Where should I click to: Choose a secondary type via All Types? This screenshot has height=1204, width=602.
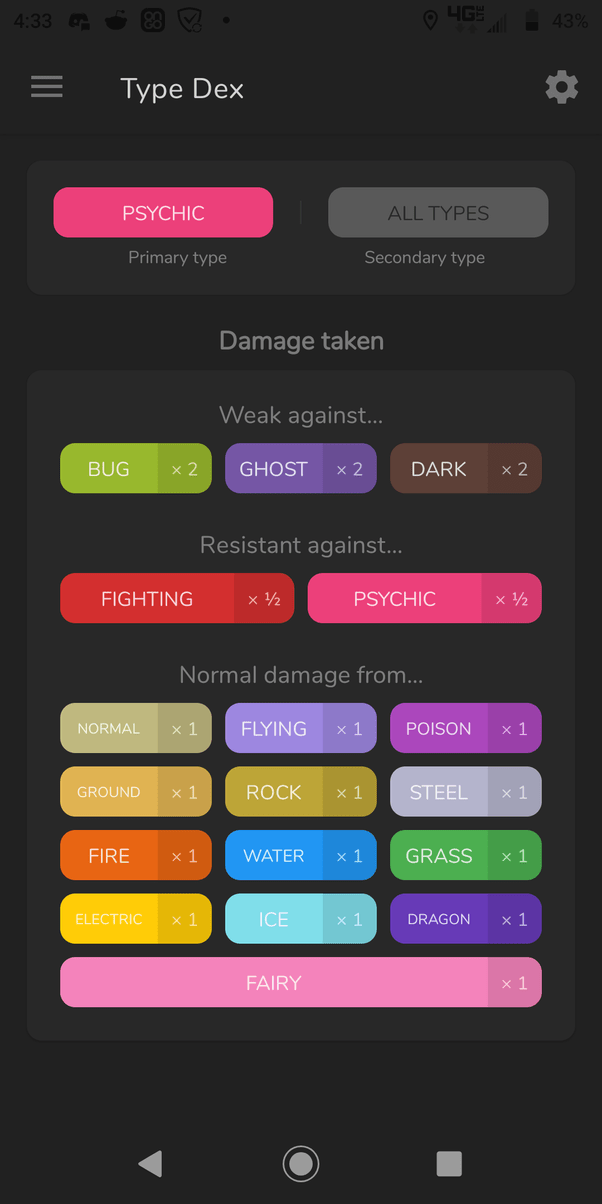(x=438, y=213)
